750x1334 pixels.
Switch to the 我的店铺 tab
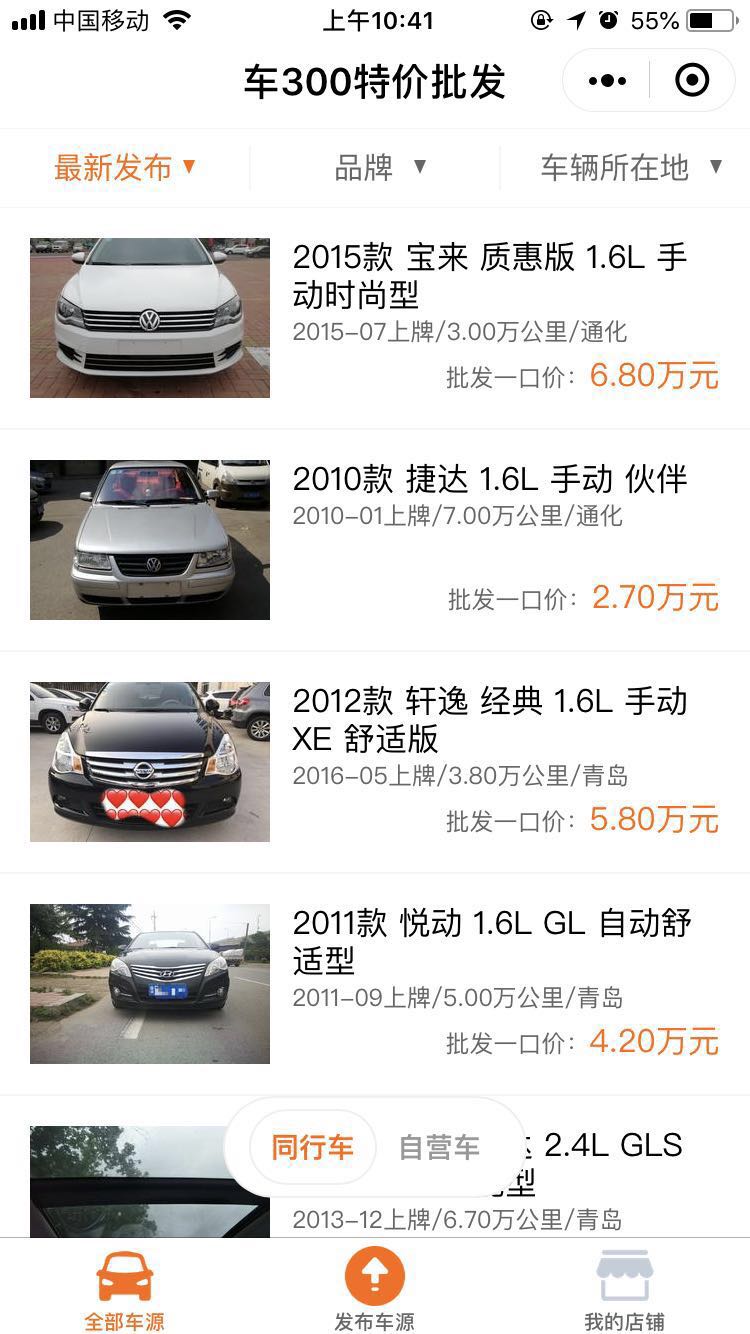pos(625,1289)
